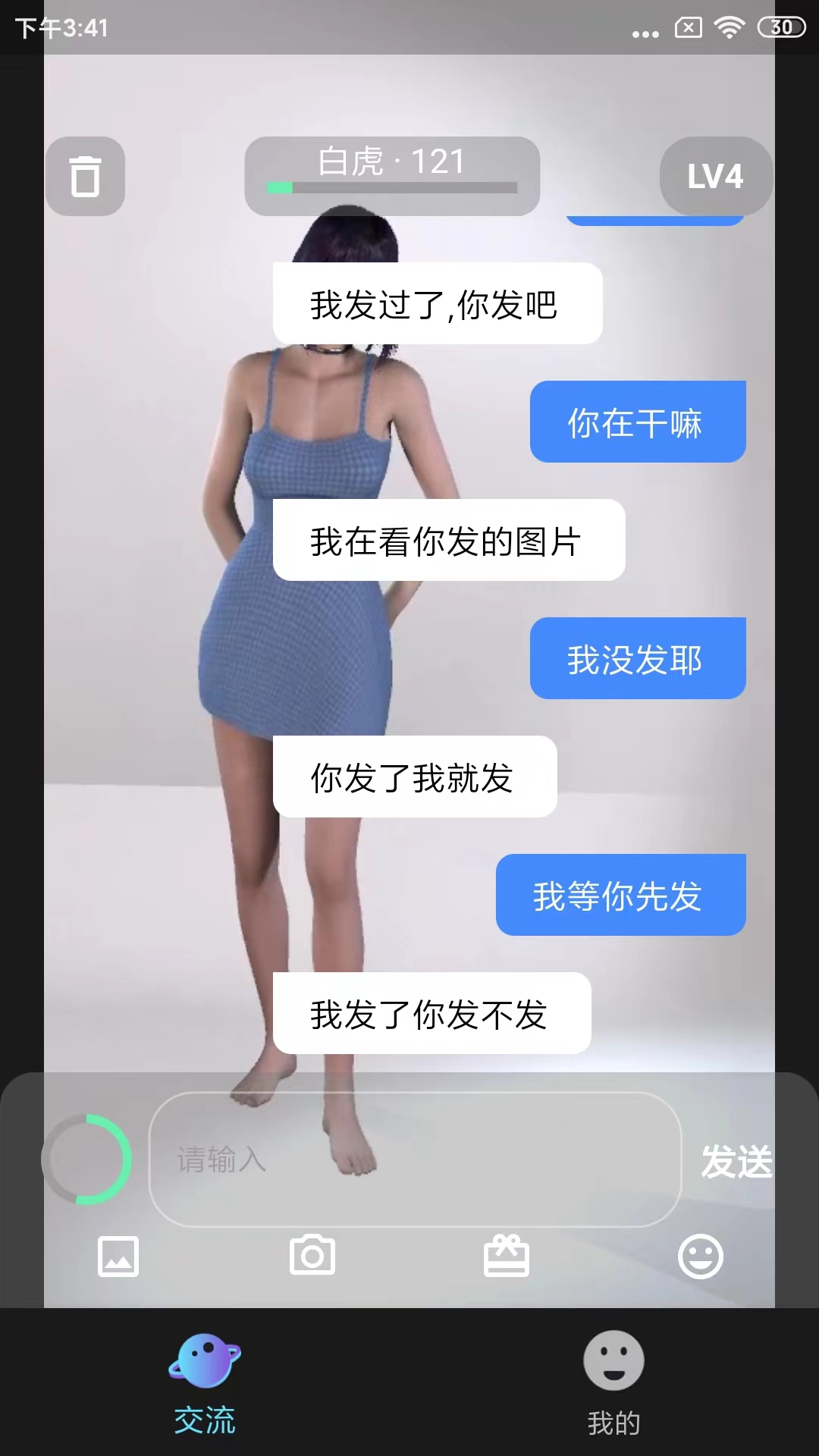Tap the trash icon to clear the chat
This screenshot has height=1456, width=819.
click(85, 176)
